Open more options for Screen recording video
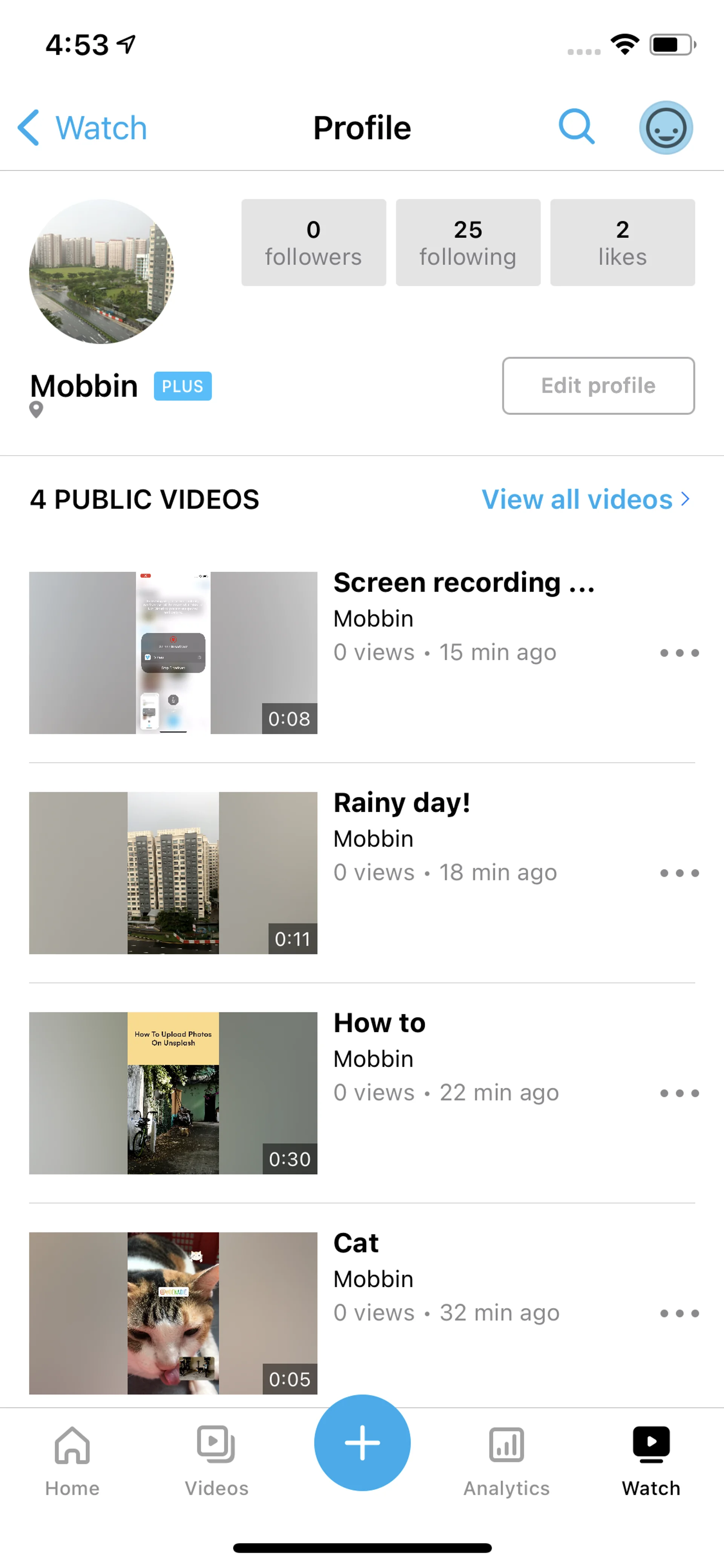 coord(679,653)
